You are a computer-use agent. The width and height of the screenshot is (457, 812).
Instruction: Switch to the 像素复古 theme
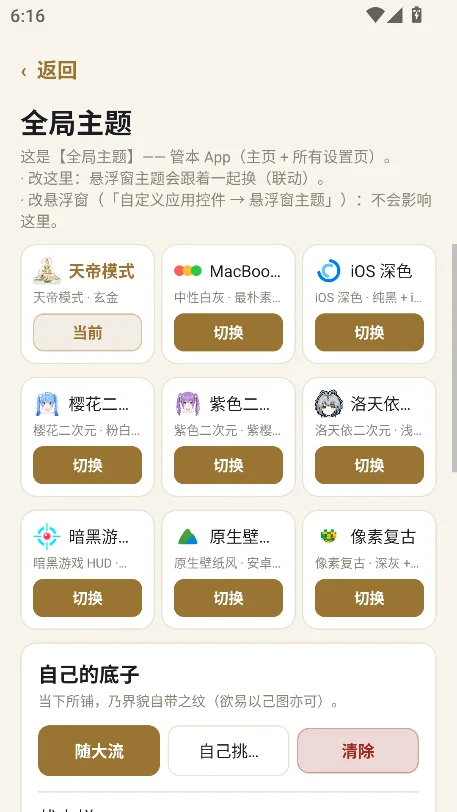pos(369,598)
